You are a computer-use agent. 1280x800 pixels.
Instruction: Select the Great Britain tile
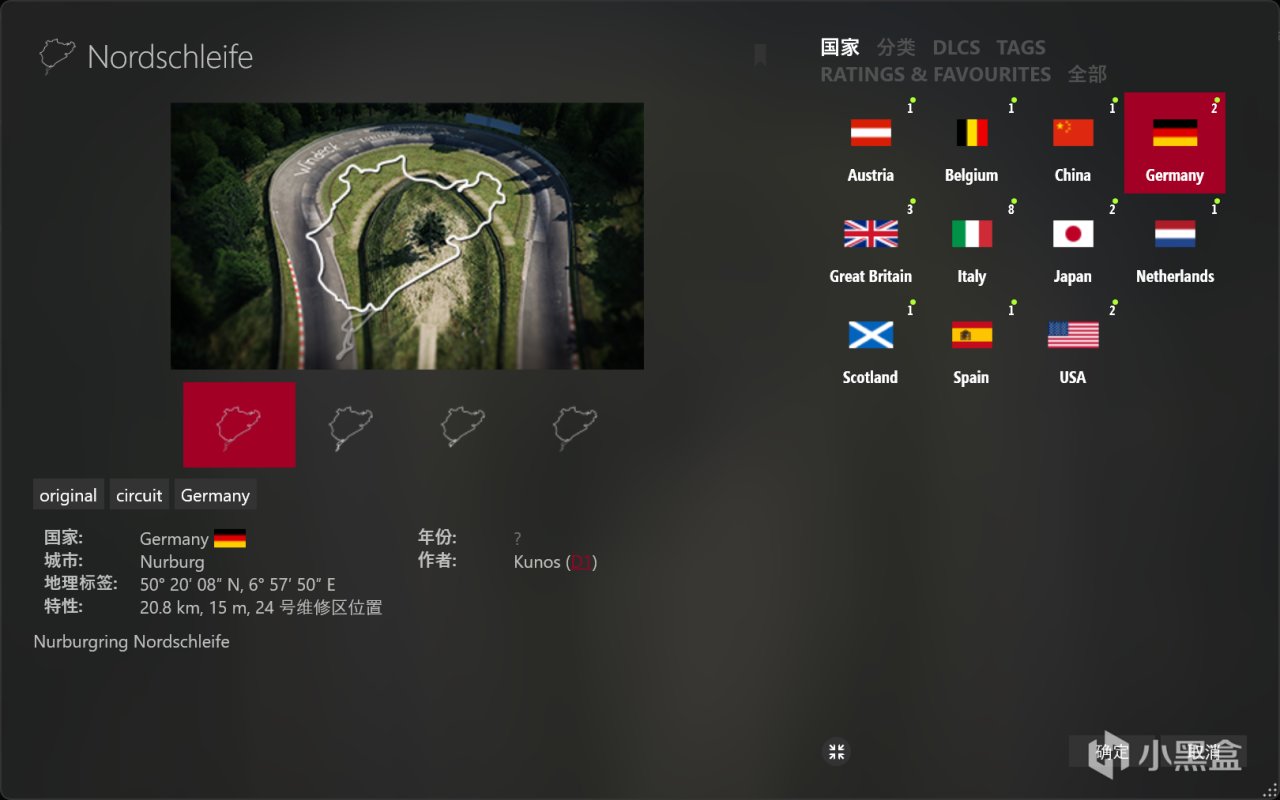click(x=871, y=245)
